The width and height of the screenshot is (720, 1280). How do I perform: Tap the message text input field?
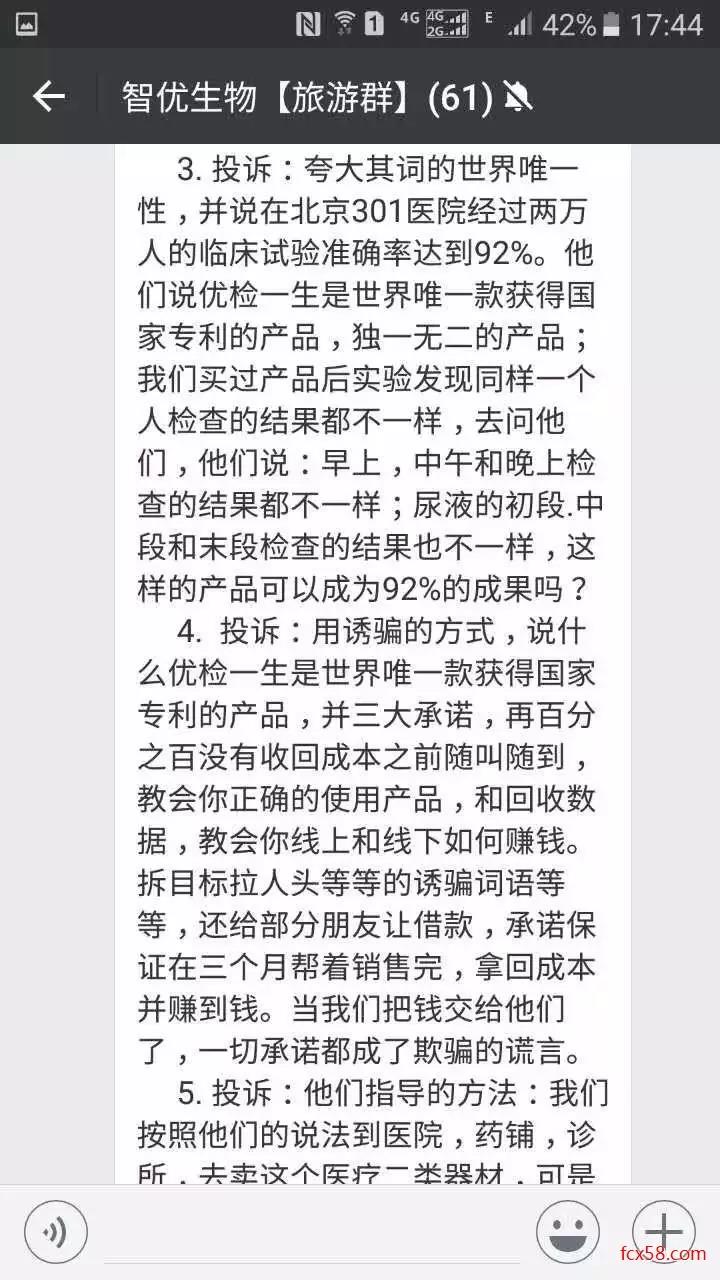312,1234
